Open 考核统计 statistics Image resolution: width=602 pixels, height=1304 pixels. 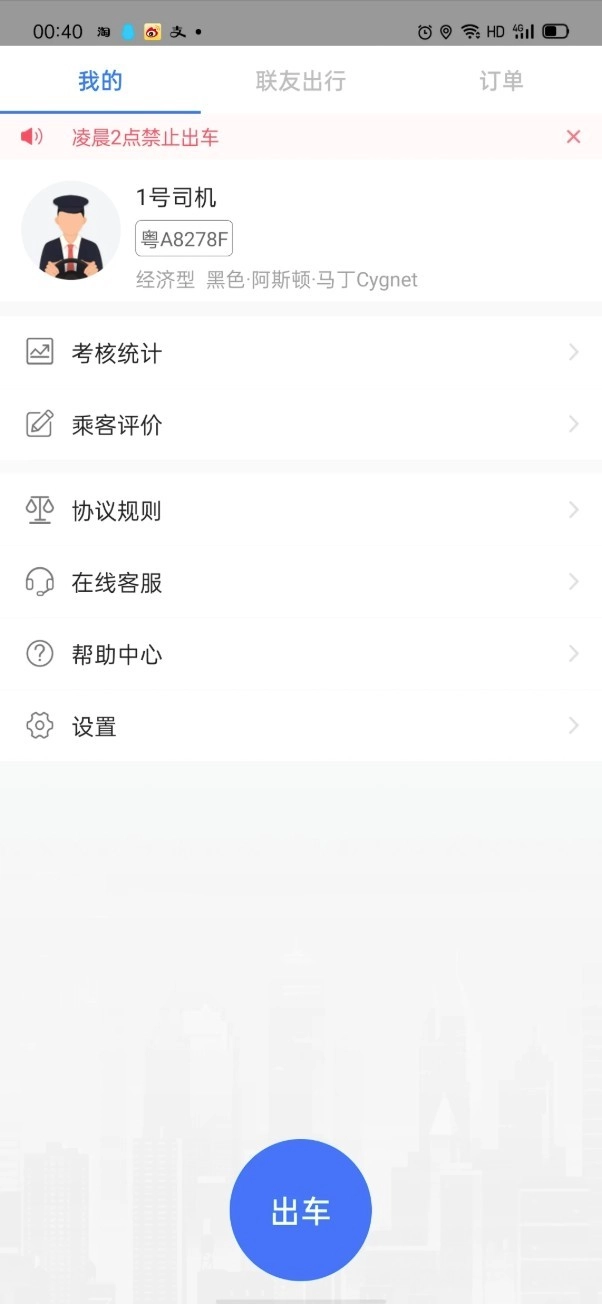[x=300, y=353]
